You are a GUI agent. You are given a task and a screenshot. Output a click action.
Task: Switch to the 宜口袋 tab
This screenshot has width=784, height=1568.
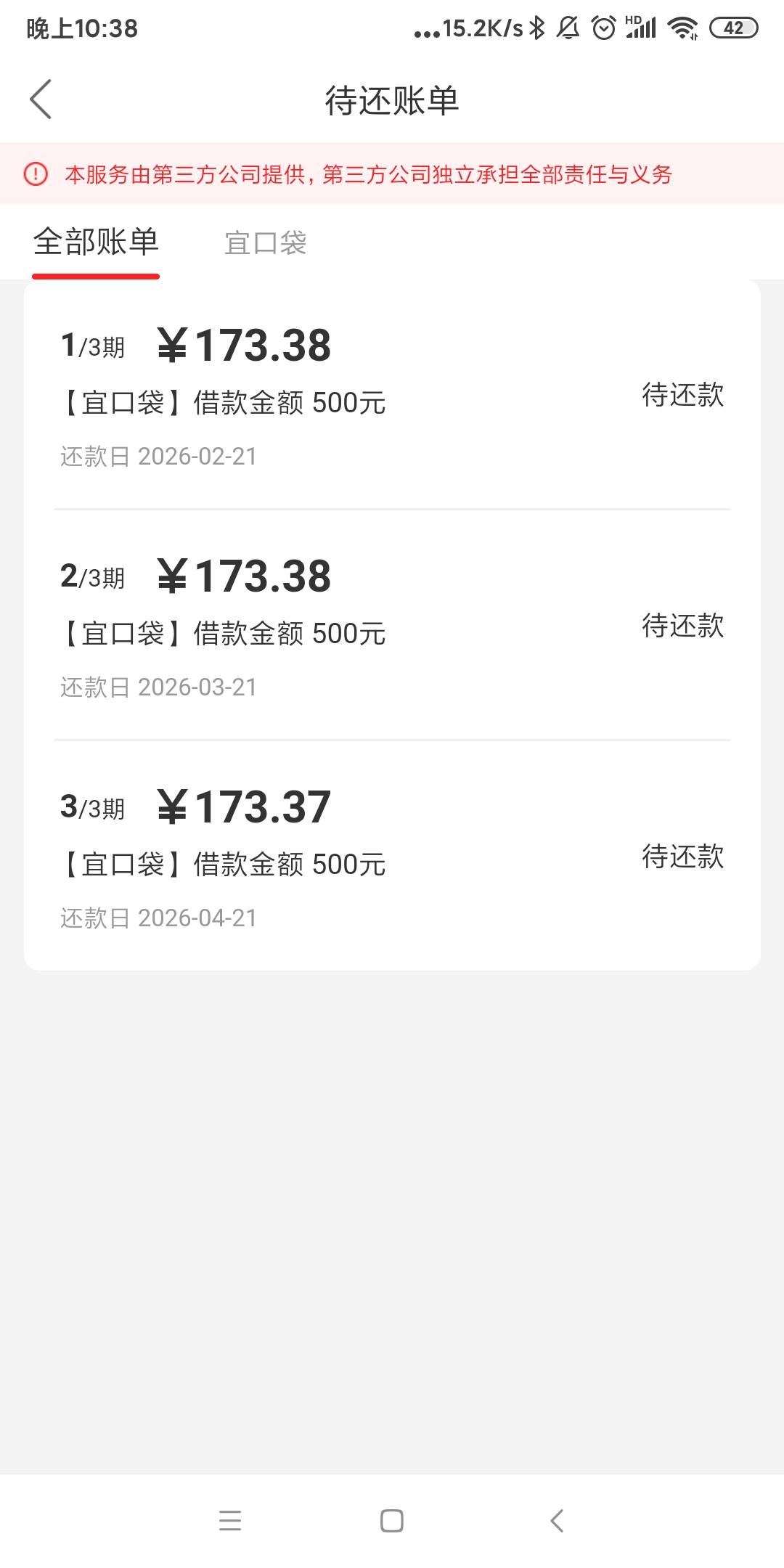265,243
